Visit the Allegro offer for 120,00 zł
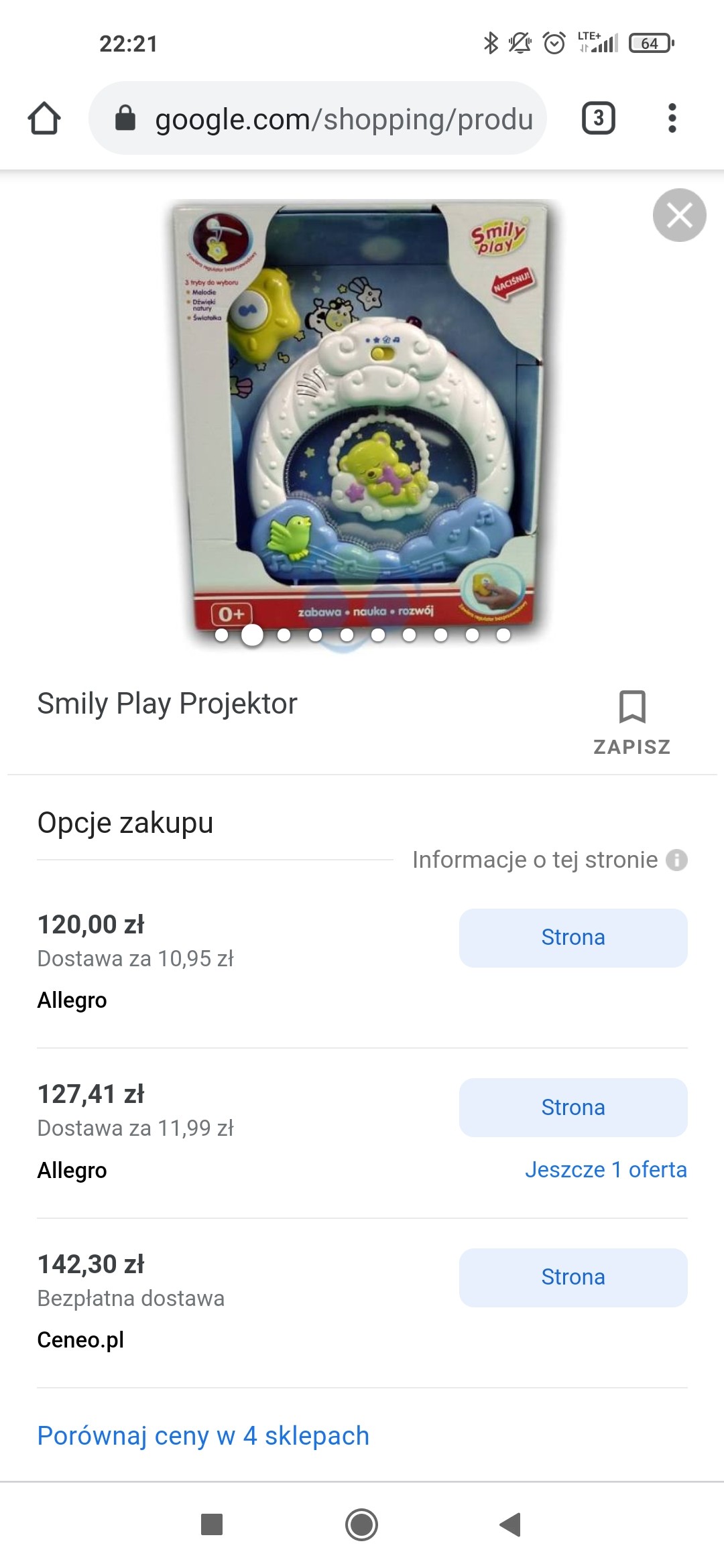This screenshot has width=724, height=1568. (572, 937)
